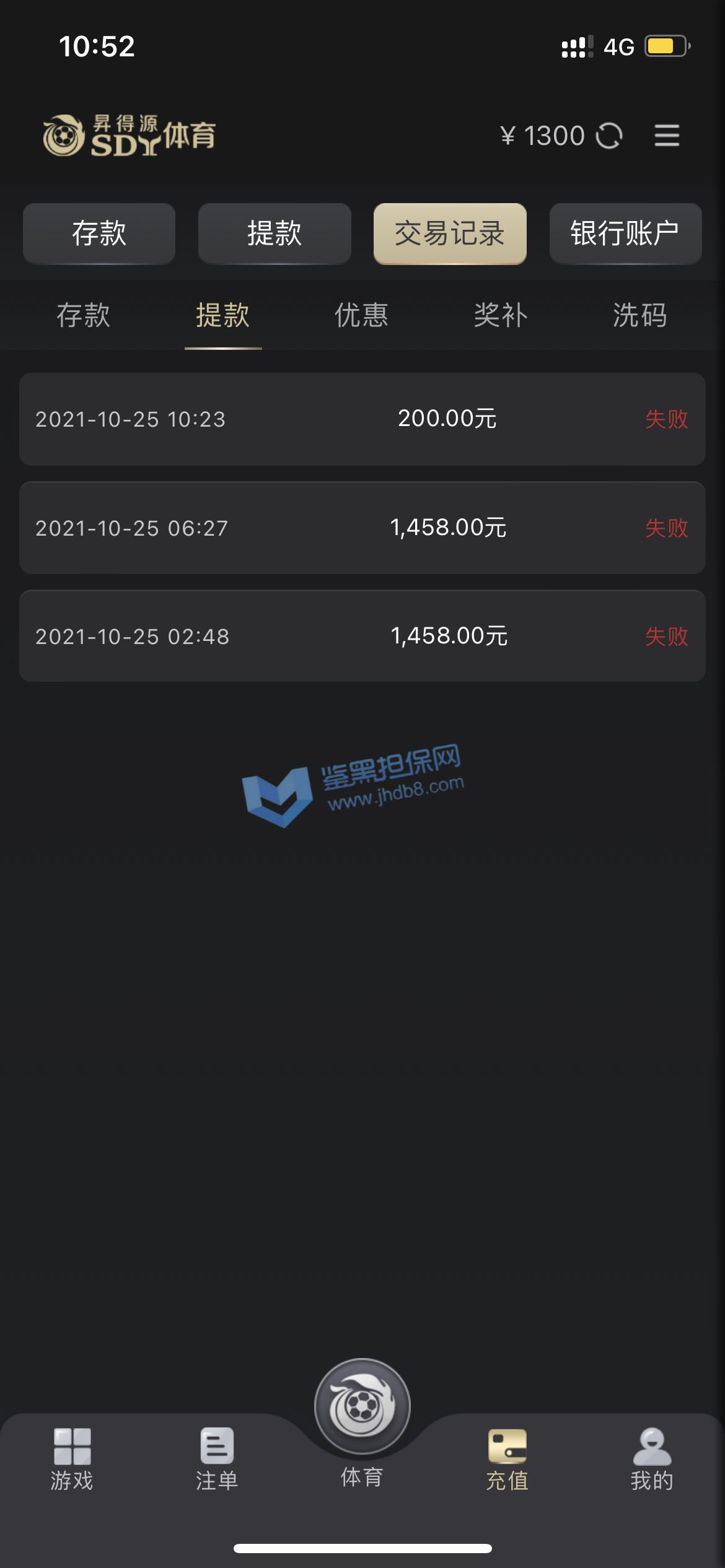Go to 游戏 games in bottom bar
725x1568 pixels.
tap(72, 1460)
